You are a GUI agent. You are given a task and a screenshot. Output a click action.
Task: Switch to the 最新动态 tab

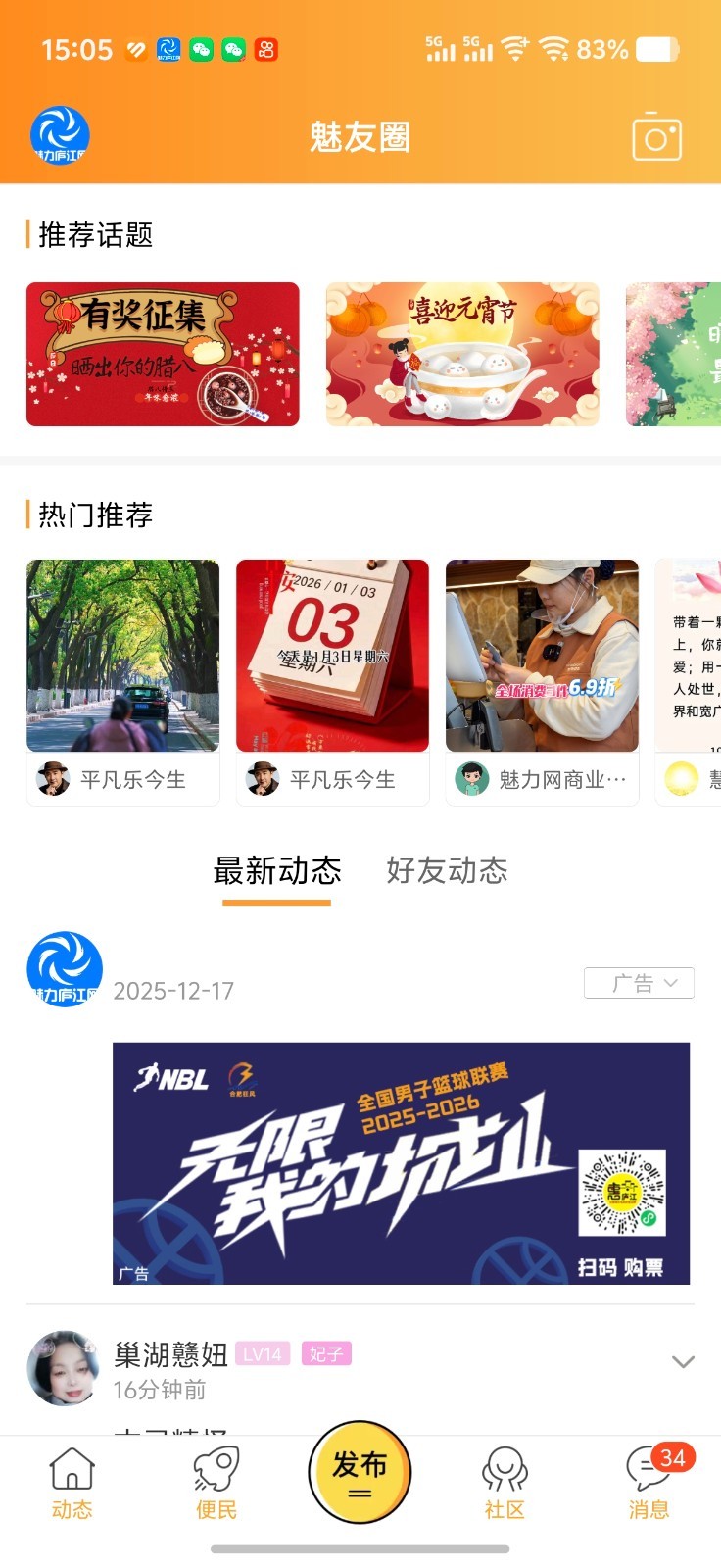pyautogui.click(x=277, y=870)
